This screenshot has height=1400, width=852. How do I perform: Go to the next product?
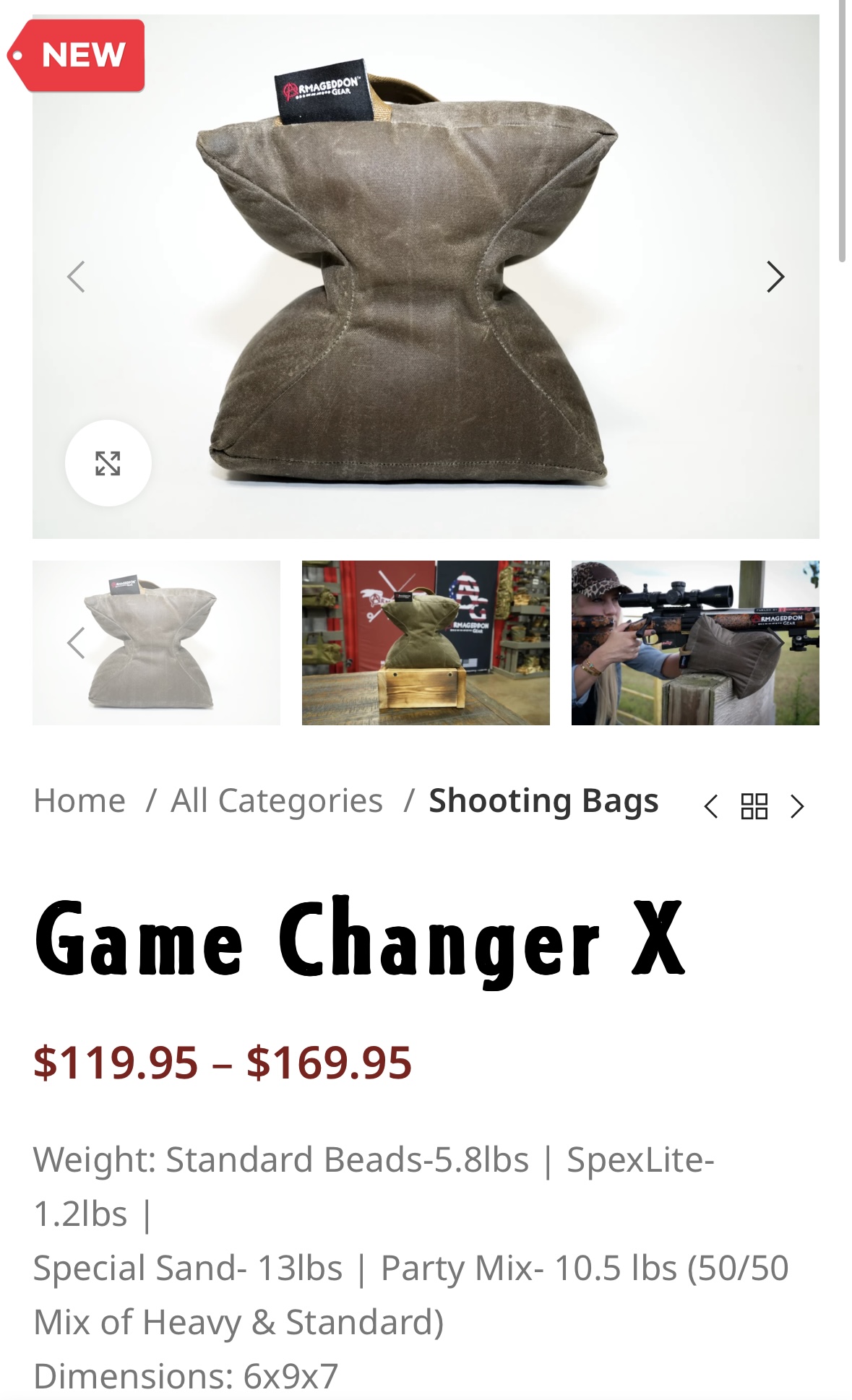[x=797, y=806]
